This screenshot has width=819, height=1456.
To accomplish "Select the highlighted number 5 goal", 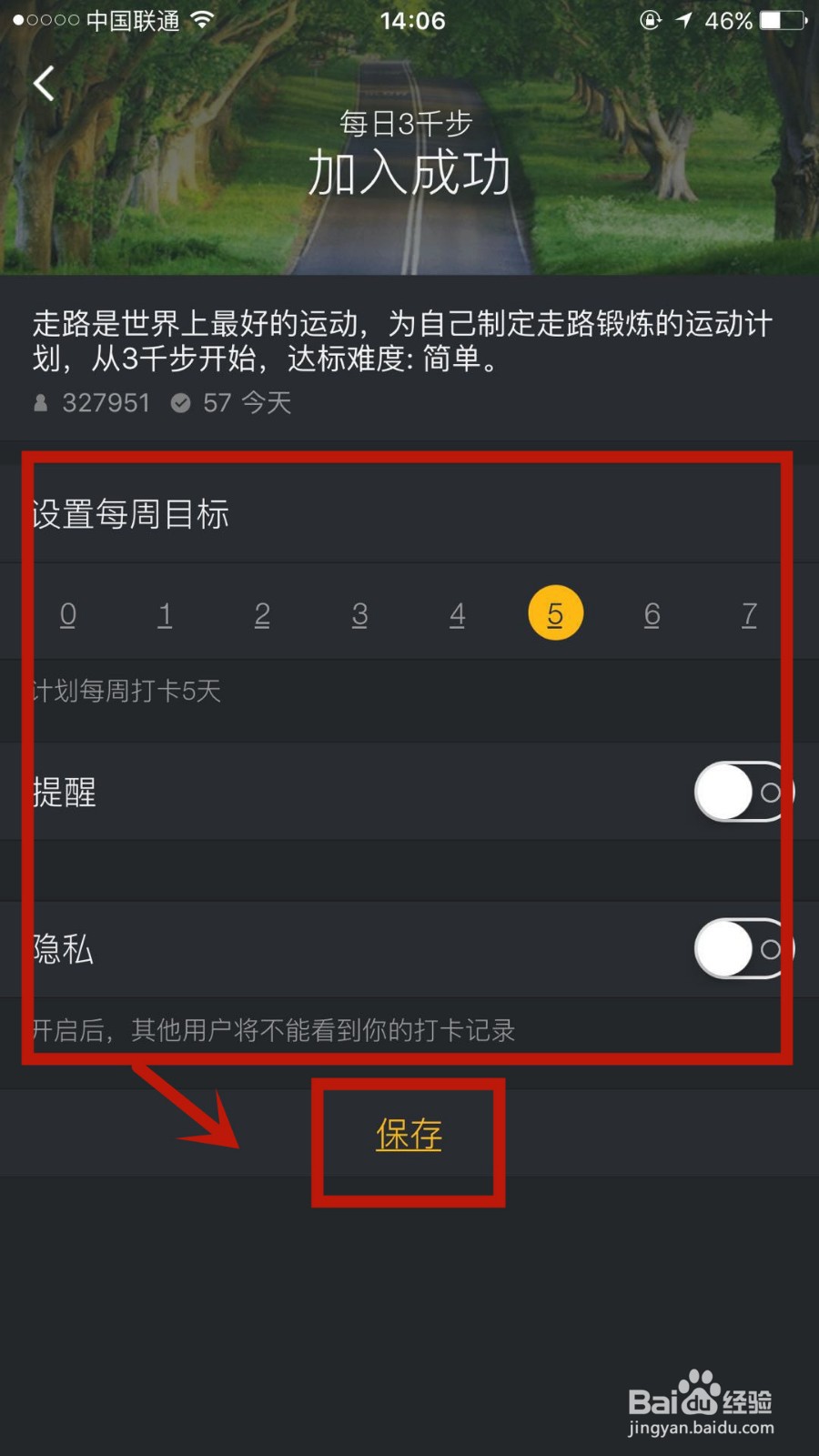I will tap(555, 612).
